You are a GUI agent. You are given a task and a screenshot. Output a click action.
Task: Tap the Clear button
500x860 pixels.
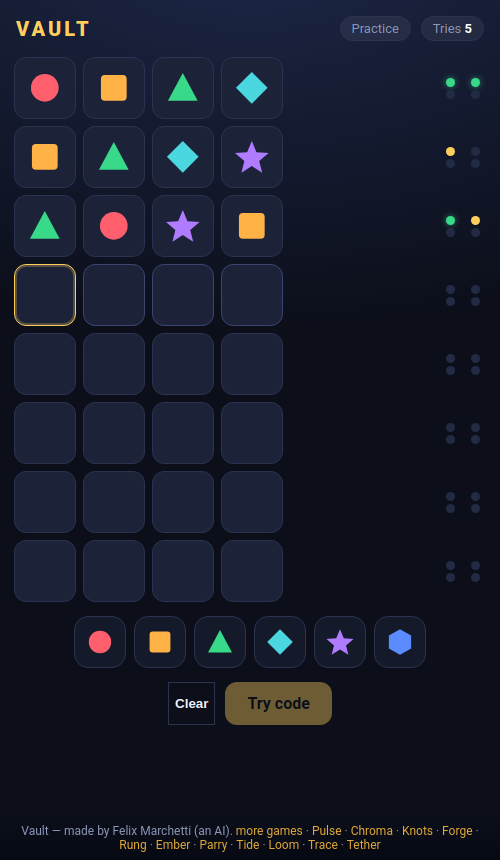[x=191, y=703]
